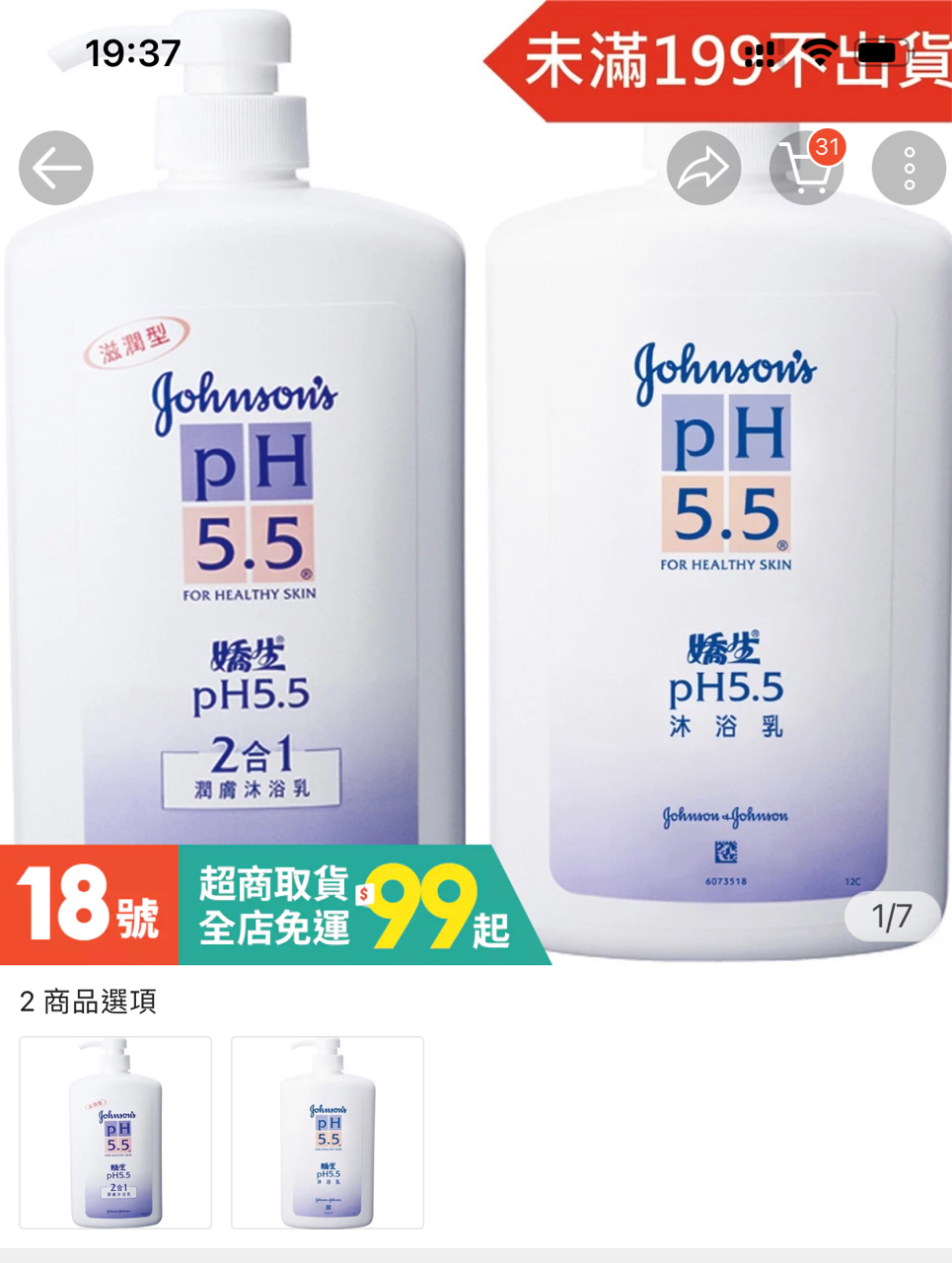Share this product
The image size is (952, 1263).
tap(703, 168)
